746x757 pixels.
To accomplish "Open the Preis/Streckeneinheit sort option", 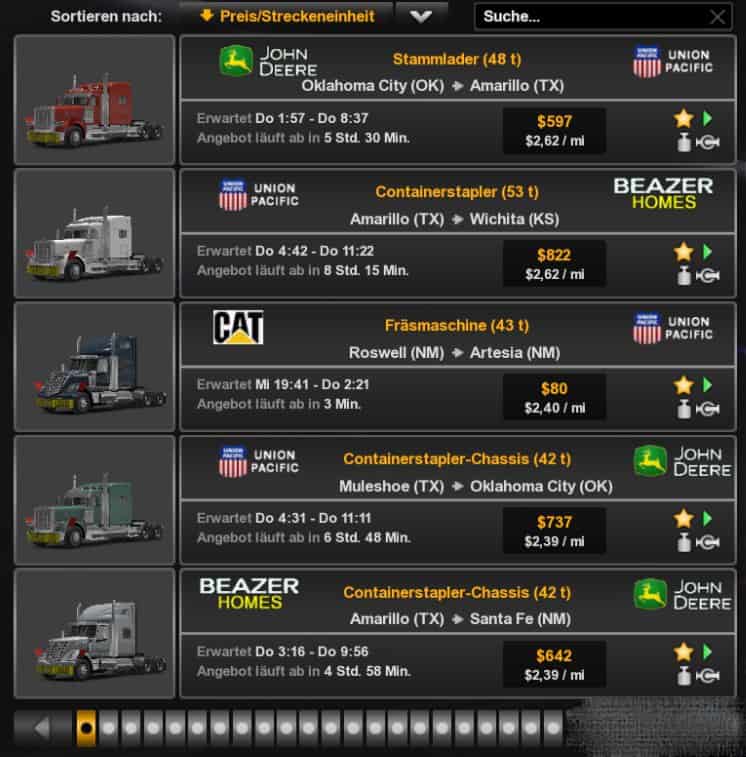I will point(286,16).
